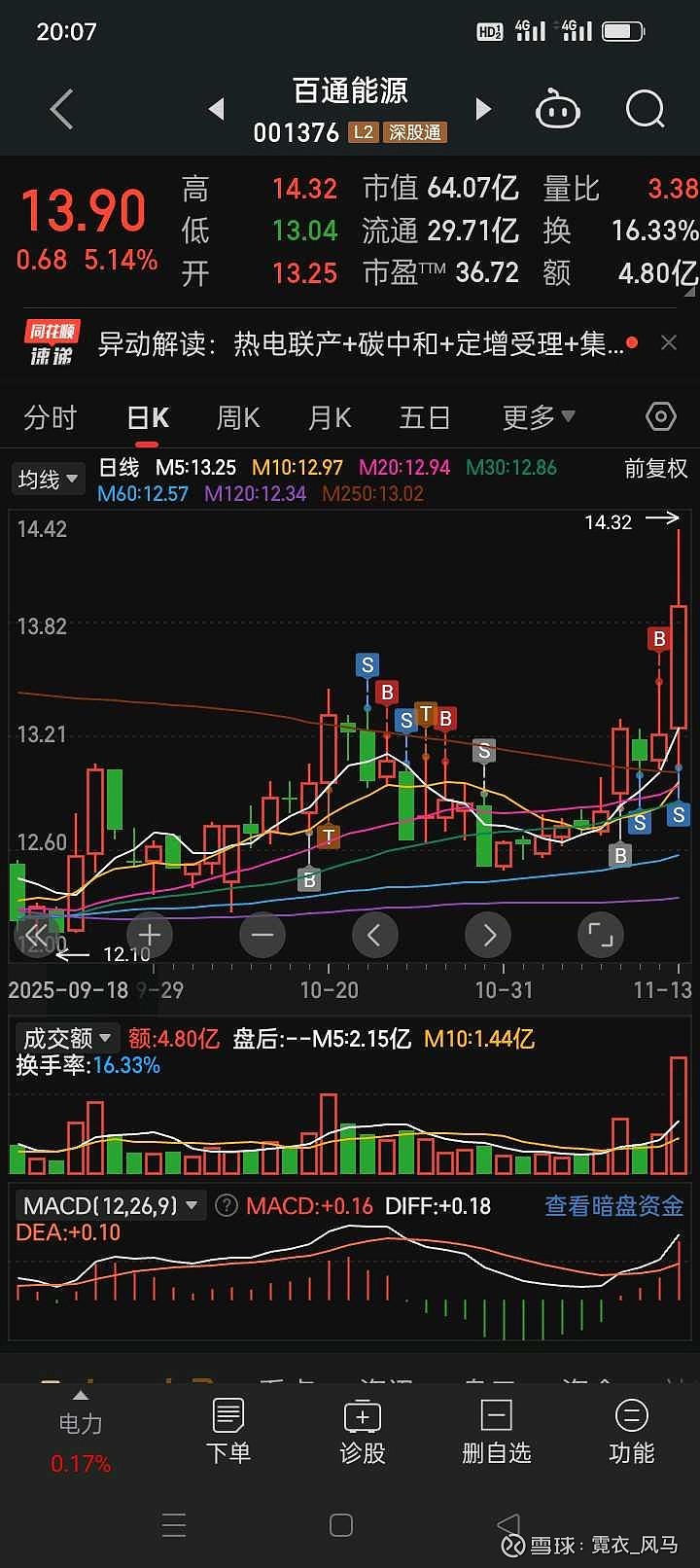Switch to the 分时 chart tab
The width and height of the screenshot is (700, 1568).
tap(50, 418)
